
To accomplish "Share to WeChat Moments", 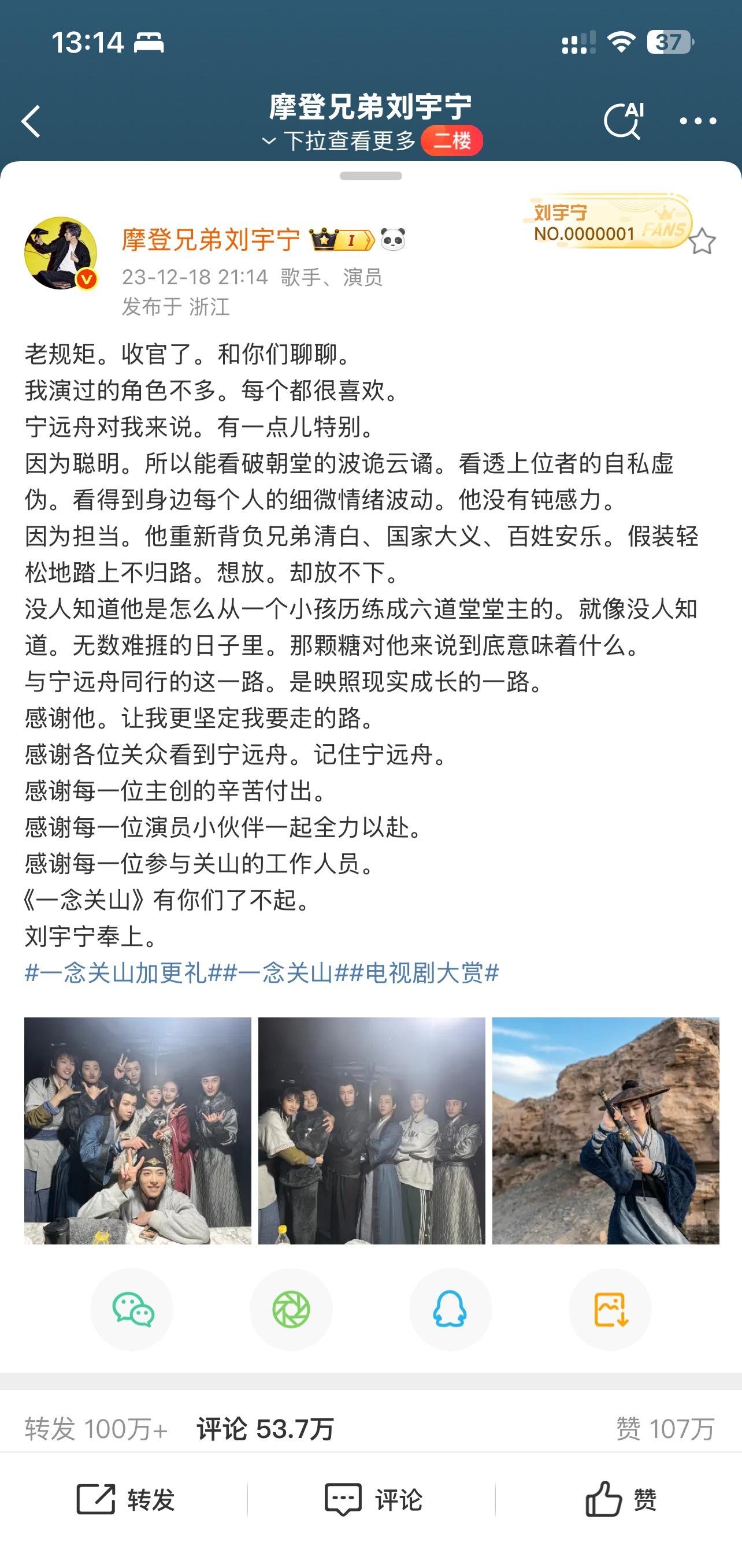I will click(x=291, y=1309).
